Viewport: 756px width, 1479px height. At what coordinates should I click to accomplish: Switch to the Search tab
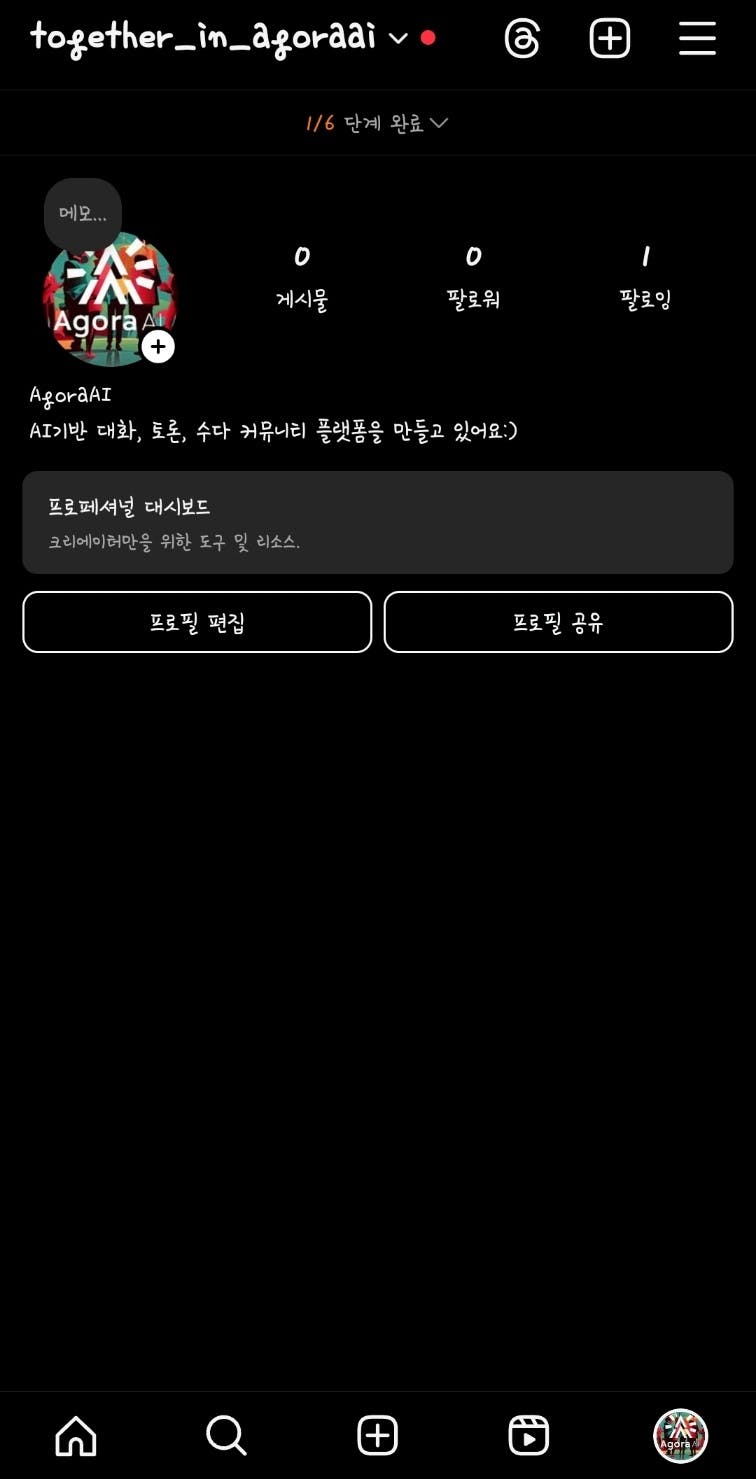click(226, 1436)
